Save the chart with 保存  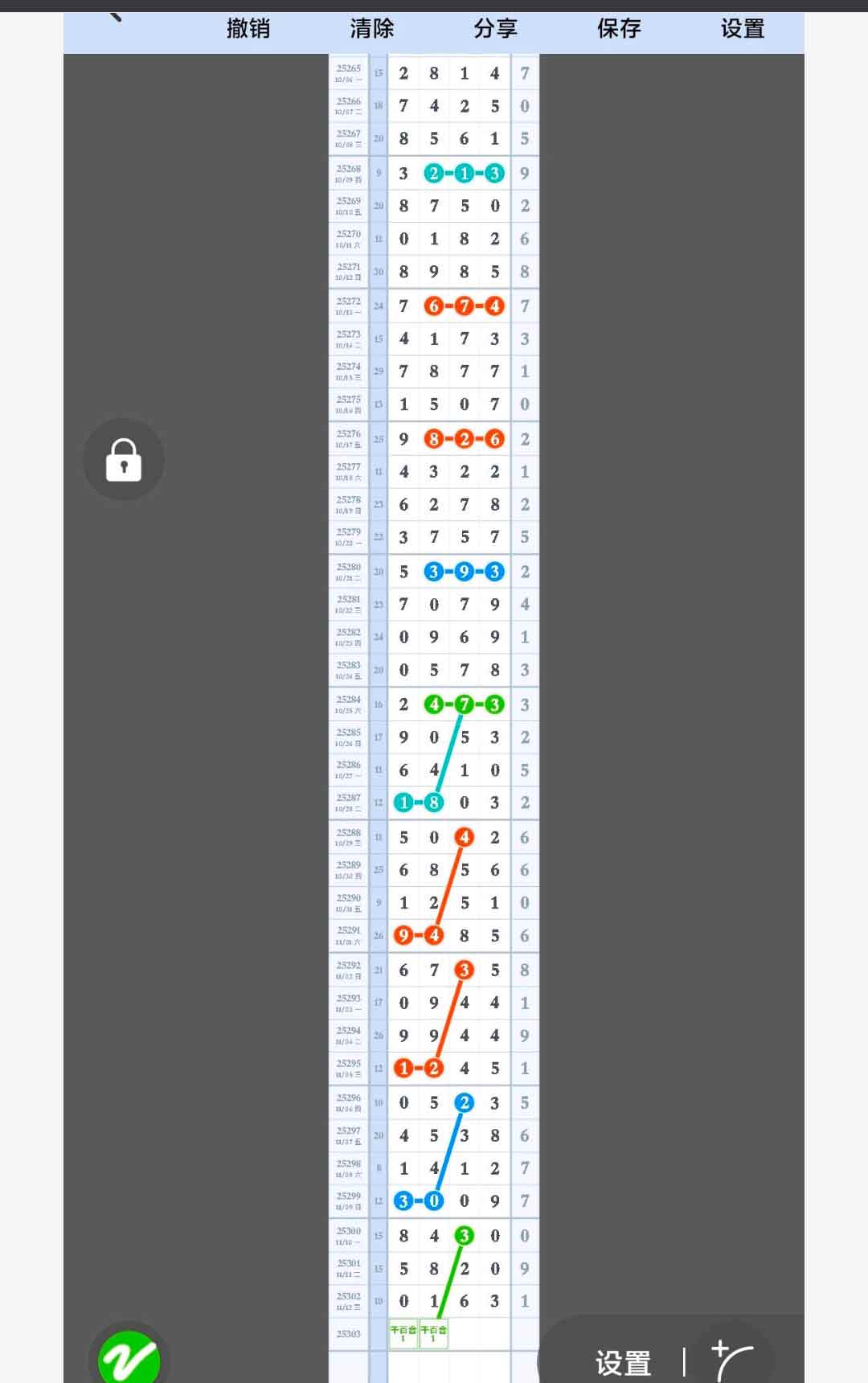619,30
